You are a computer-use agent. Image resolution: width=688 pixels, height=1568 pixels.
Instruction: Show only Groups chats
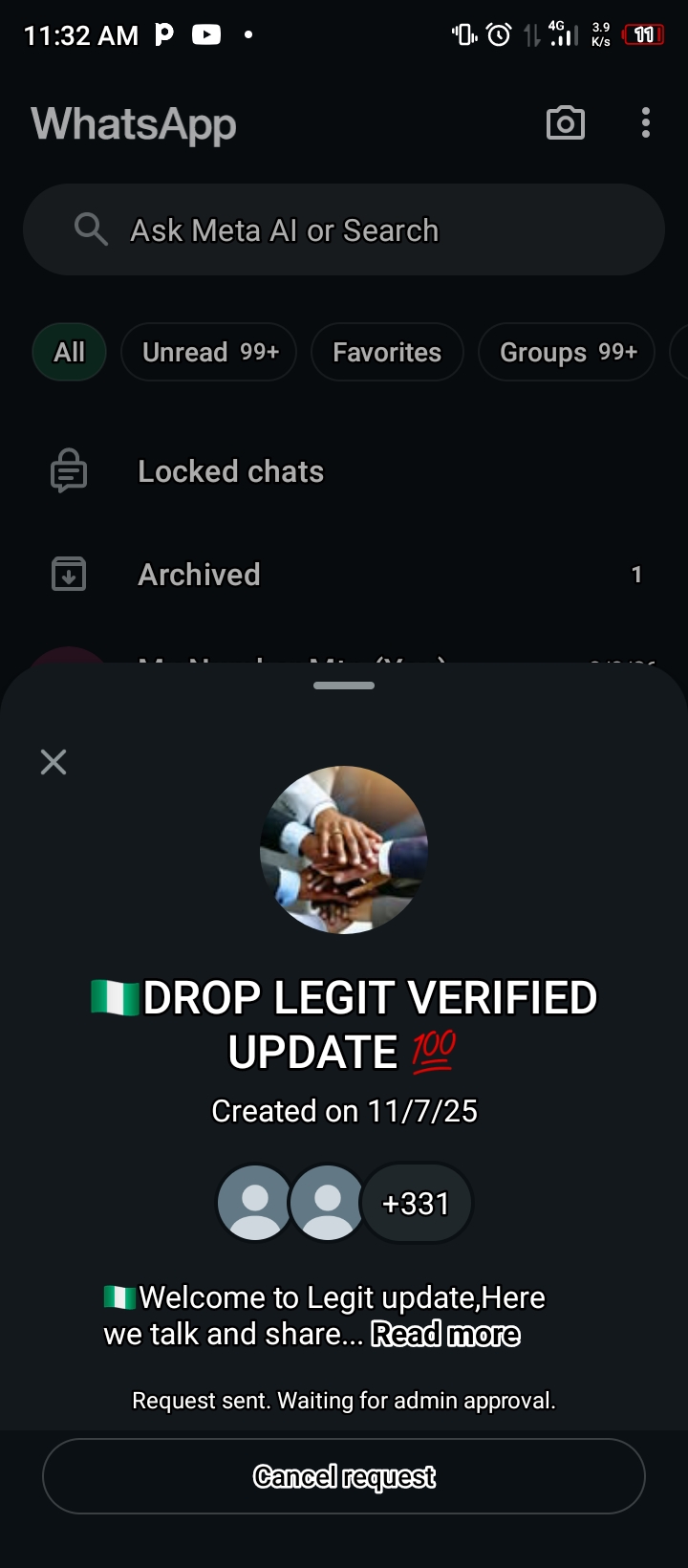click(567, 353)
